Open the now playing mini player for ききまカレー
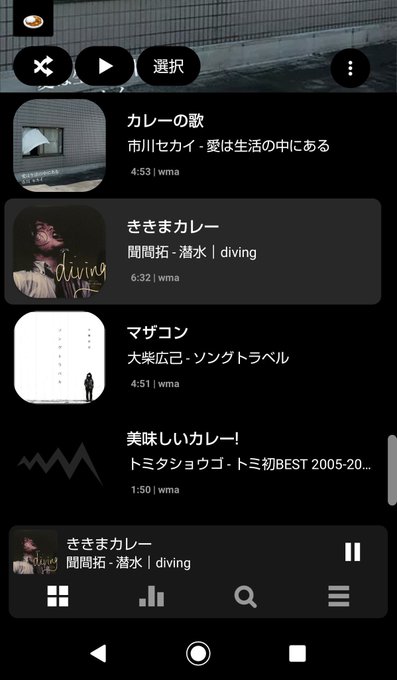Viewport: 397px width, 680px height. tap(174, 552)
